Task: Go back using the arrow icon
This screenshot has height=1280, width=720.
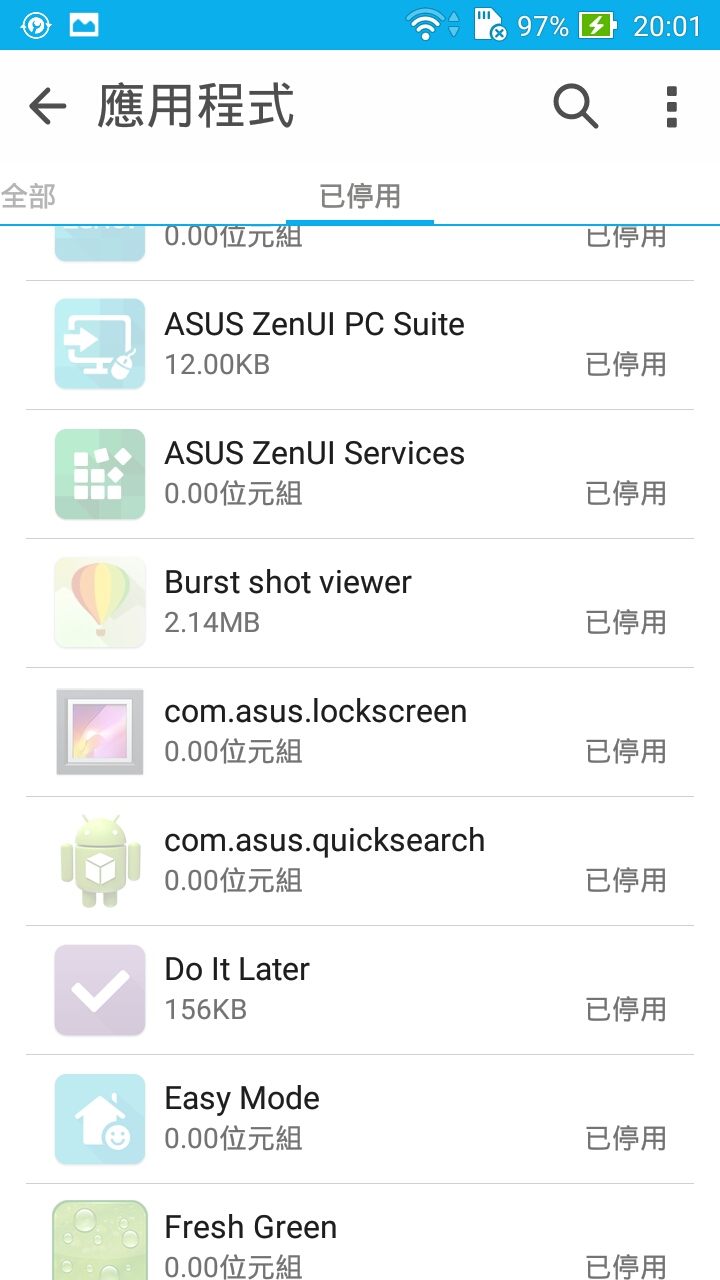Action: 47,106
